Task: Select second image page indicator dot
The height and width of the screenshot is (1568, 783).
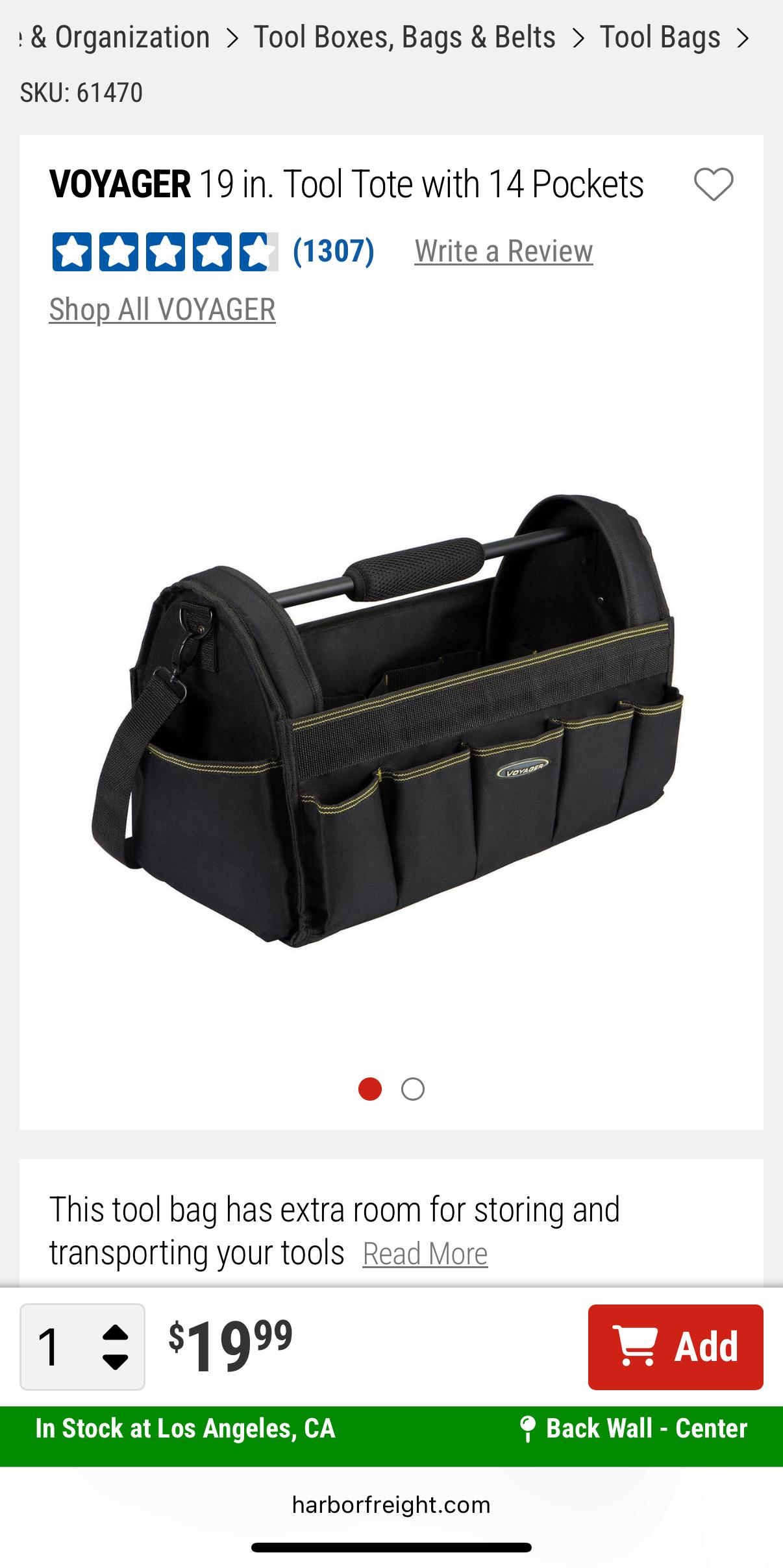Action: (x=413, y=1089)
